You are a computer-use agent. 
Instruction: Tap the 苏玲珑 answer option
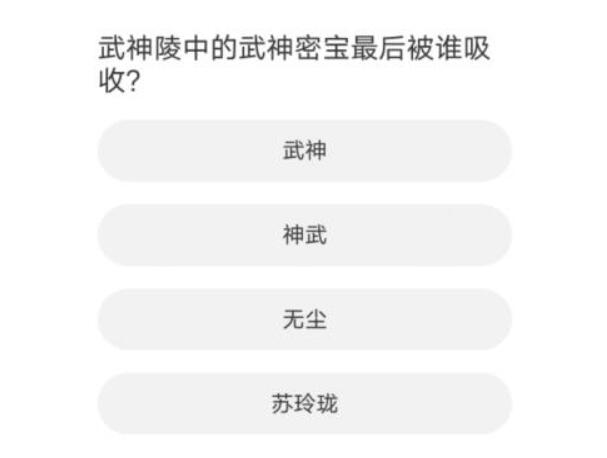pos(304,404)
